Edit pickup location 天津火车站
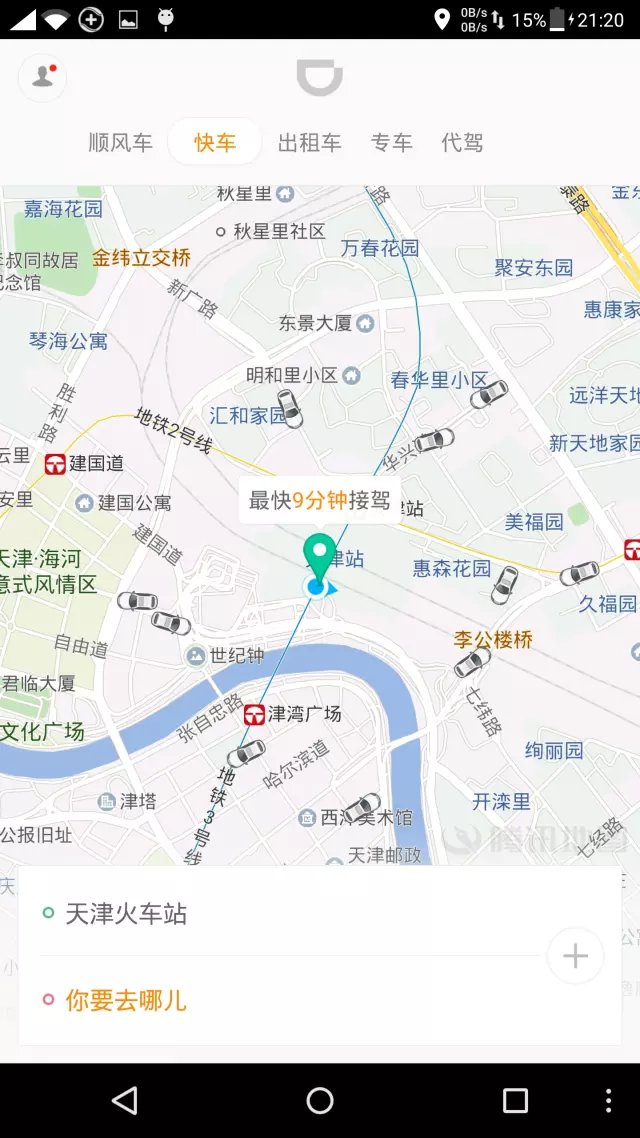Screen dimensions: 640x1138 (126, 913)
